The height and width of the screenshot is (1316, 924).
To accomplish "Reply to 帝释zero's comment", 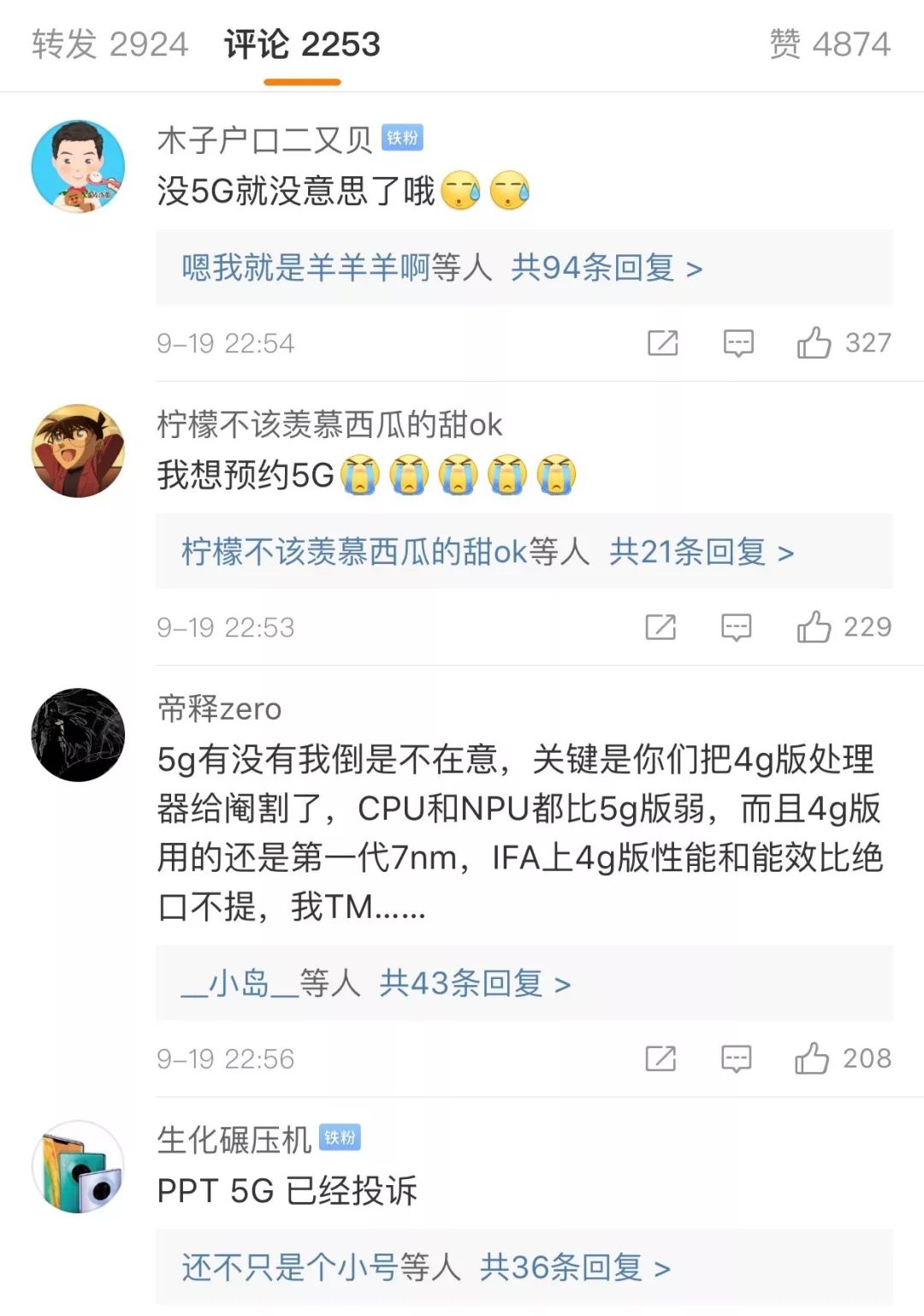I will (x=737, y=1058).
